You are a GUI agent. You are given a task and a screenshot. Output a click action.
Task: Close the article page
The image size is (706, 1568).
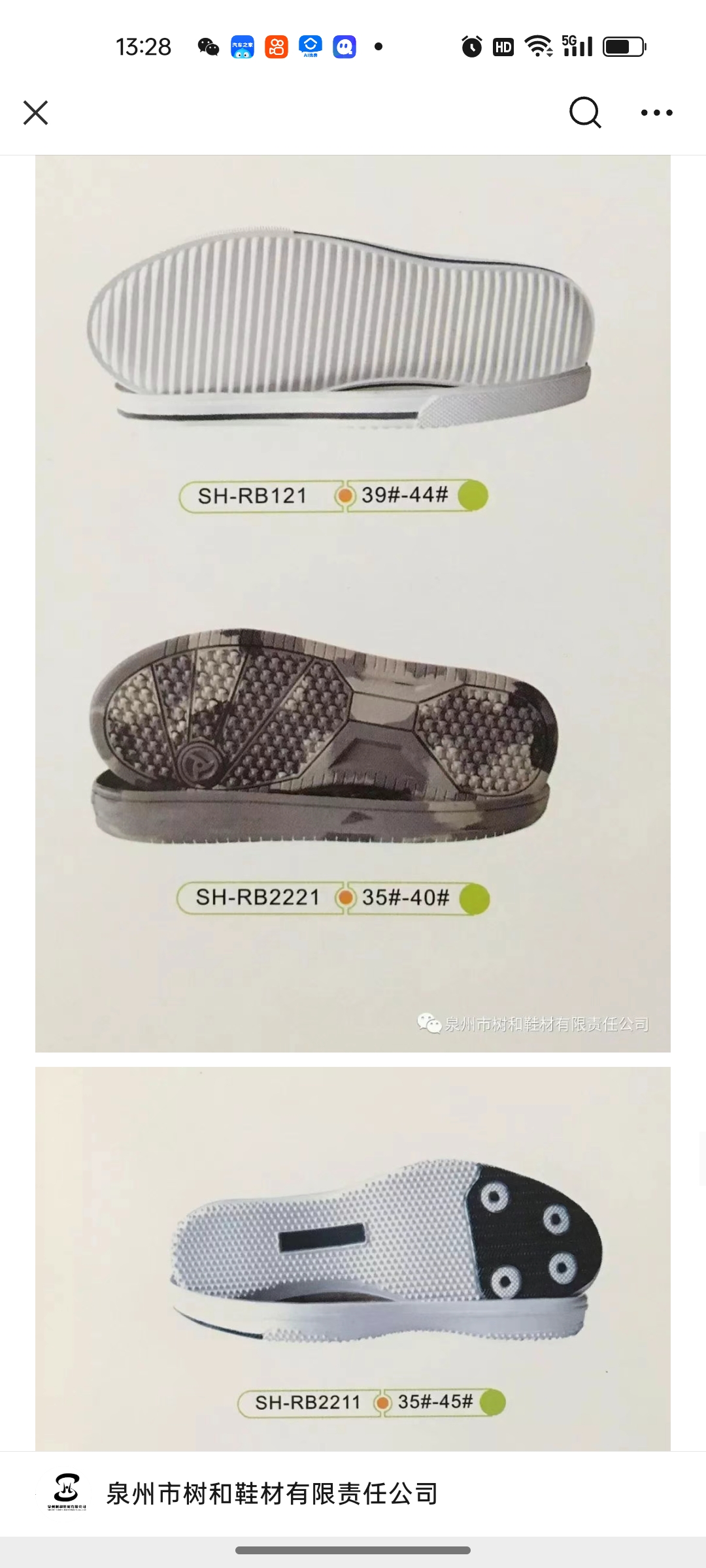pyautogui.click(x=36, y=112)
